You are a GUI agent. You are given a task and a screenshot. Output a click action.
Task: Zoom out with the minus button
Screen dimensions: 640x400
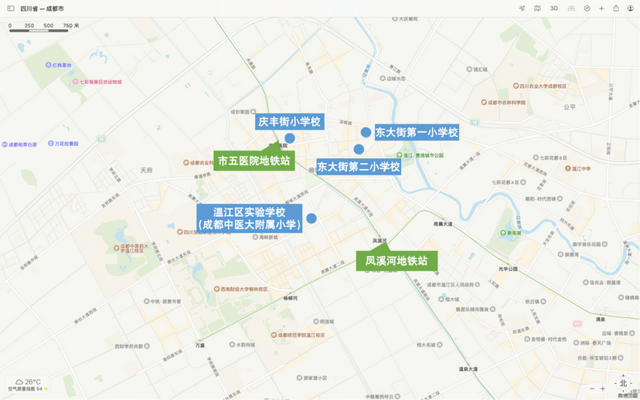pos(592,389)
